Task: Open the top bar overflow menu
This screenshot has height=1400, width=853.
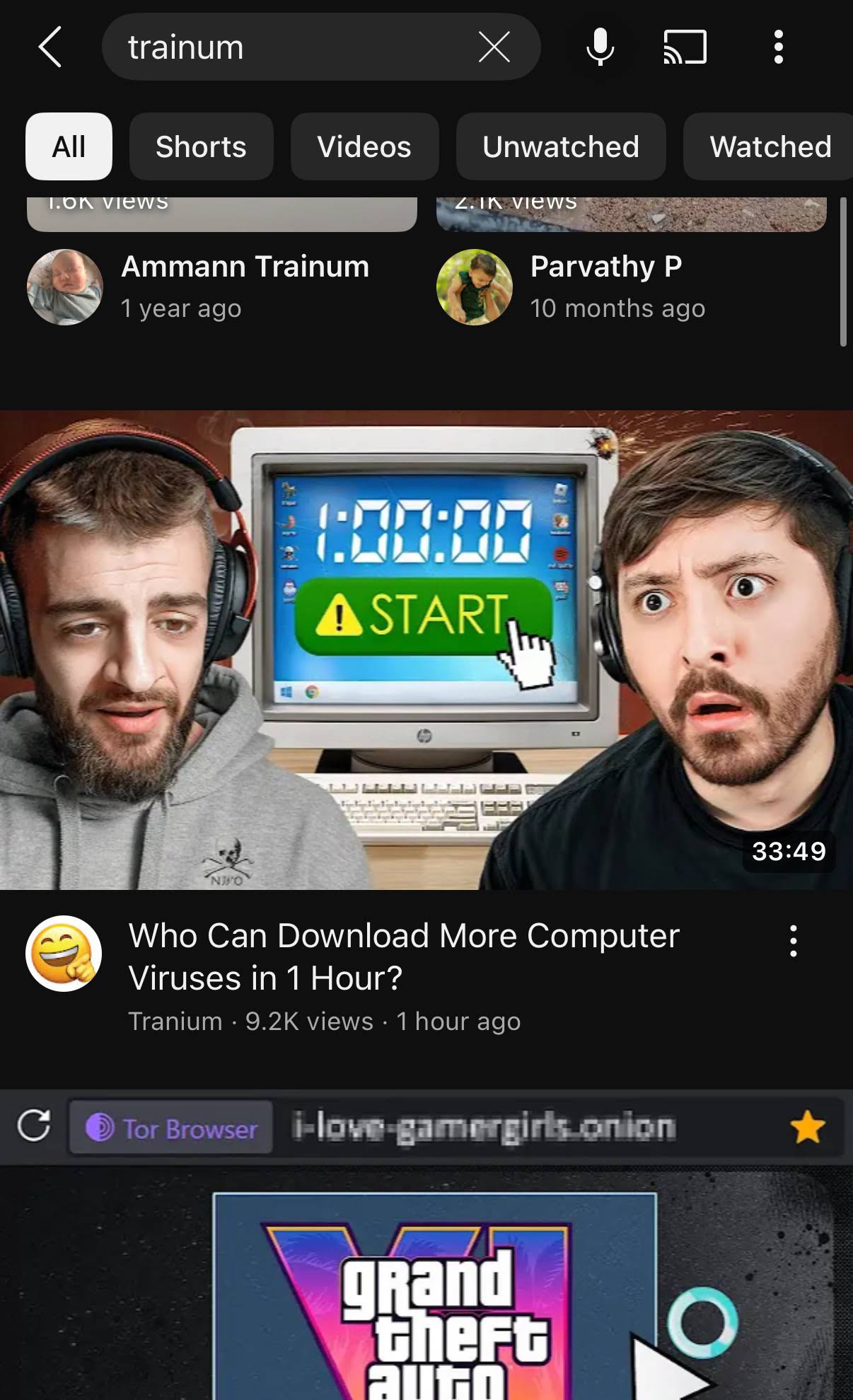Action: click(x=778, y=47)
